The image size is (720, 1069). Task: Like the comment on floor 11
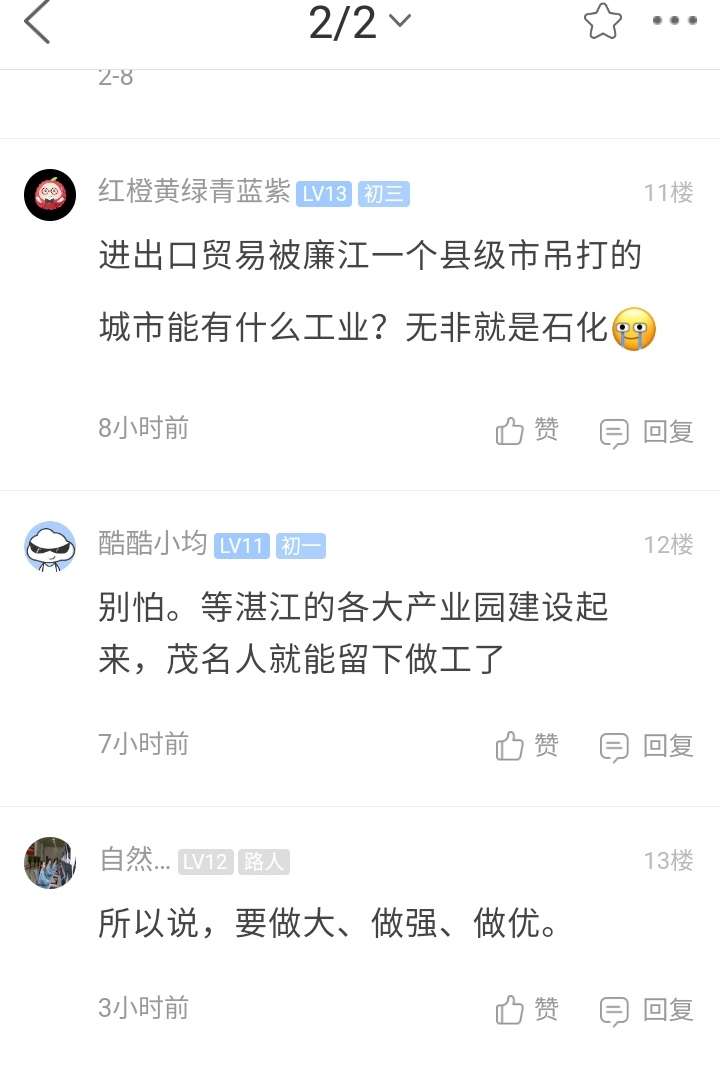(527, 431)
